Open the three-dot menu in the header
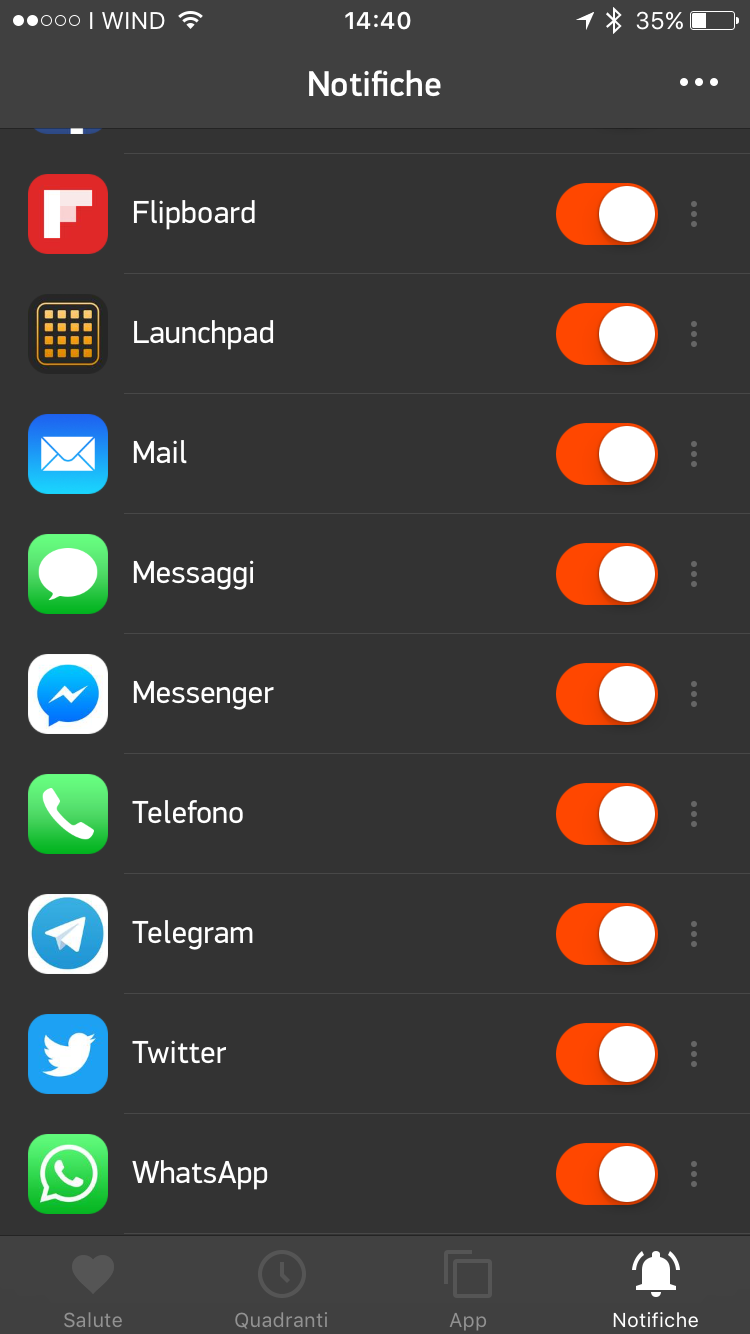 699,83
